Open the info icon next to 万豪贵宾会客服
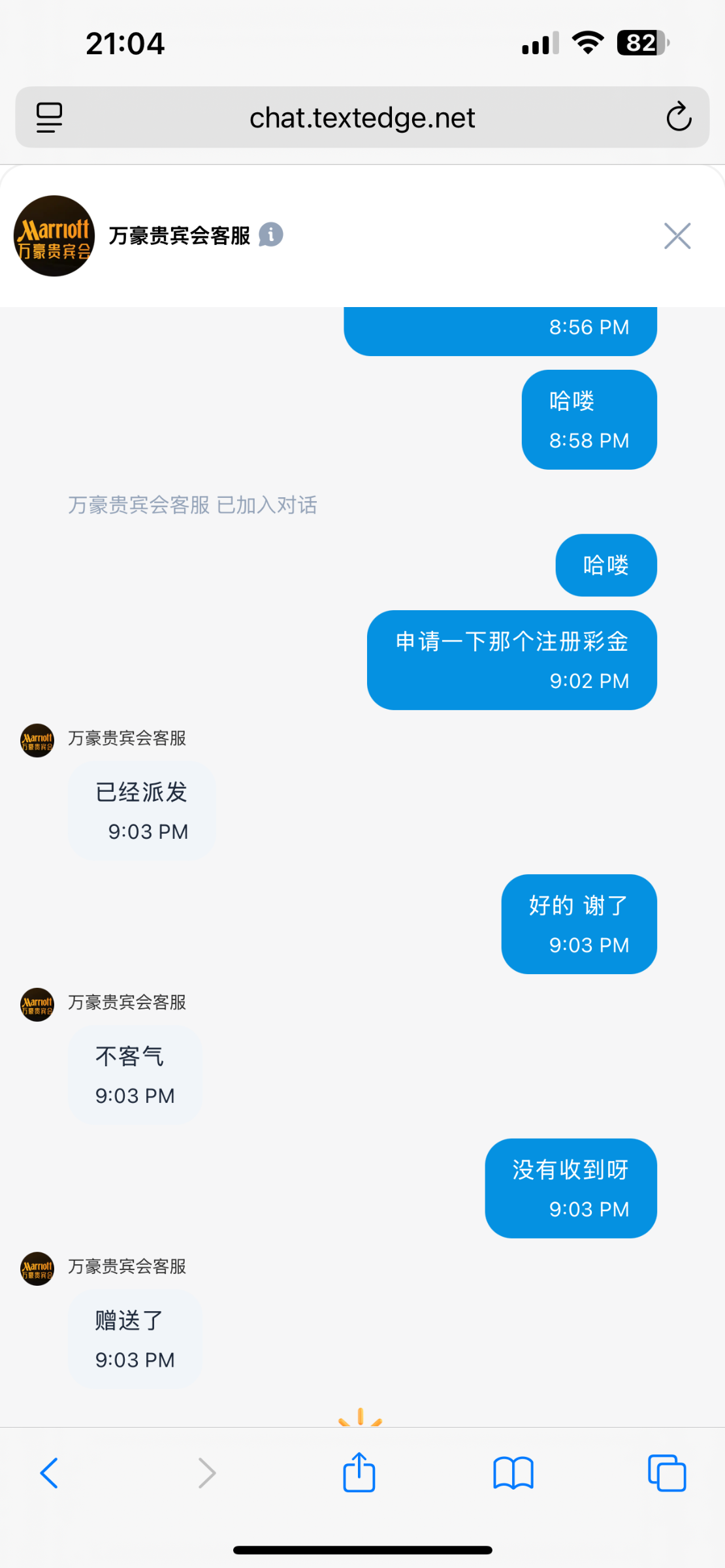 [271, 235]
